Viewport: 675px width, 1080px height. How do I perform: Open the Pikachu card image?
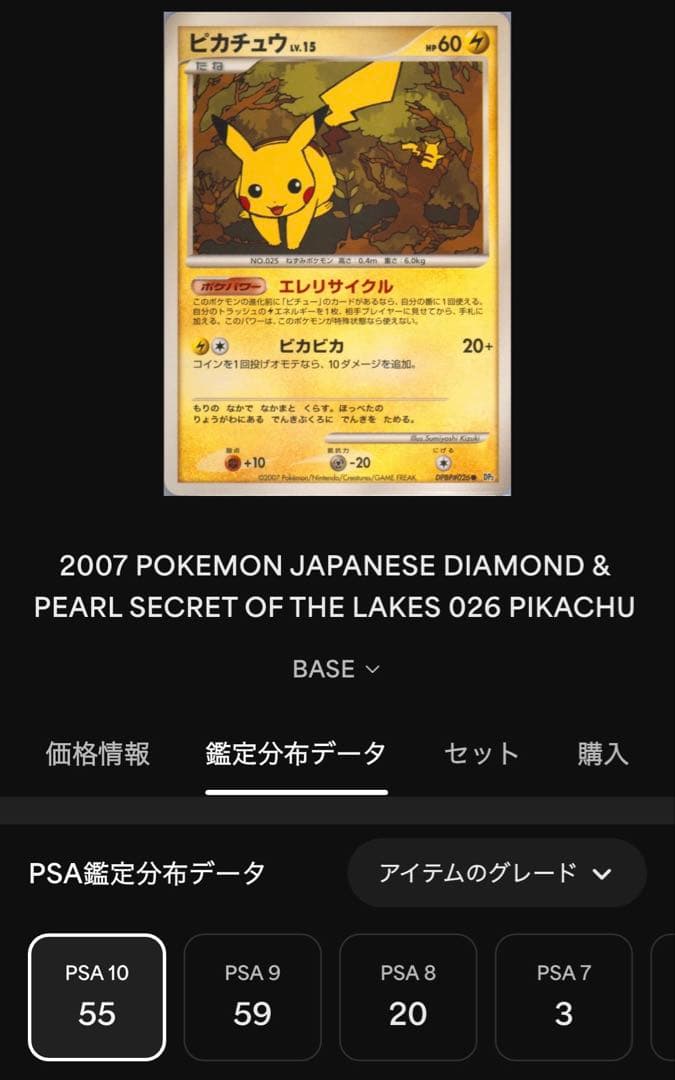point(337,253)
